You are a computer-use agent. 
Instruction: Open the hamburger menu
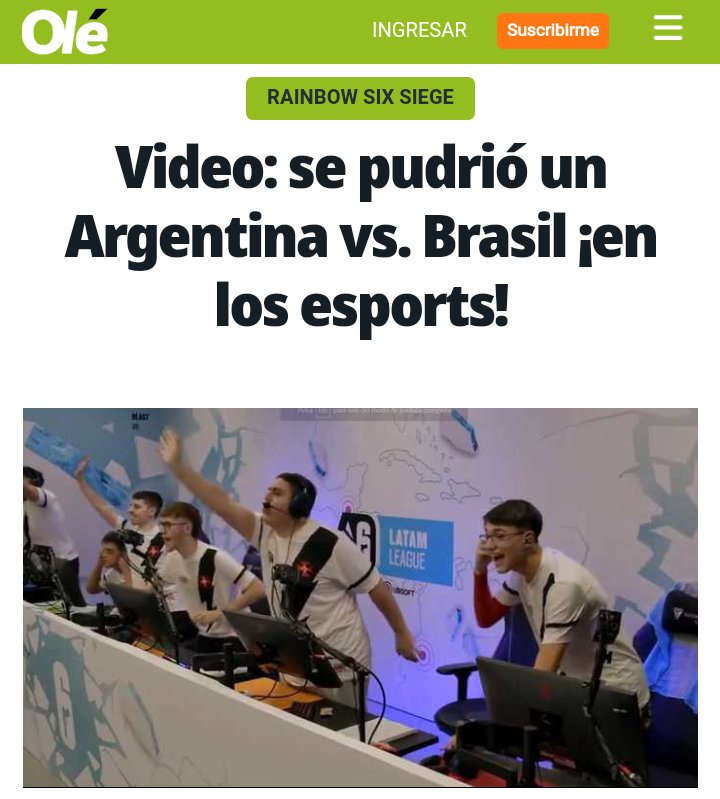(668, 29)
